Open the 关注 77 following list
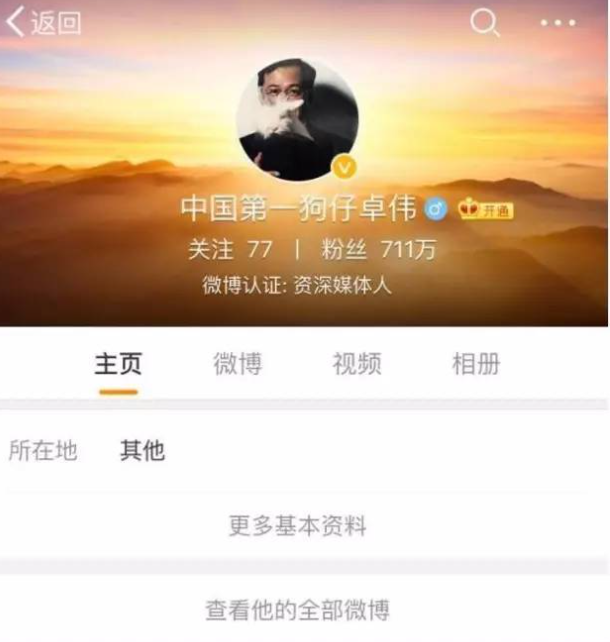This screenshot has width=610, height=642. pyautogui.click(x=230, y=250)
